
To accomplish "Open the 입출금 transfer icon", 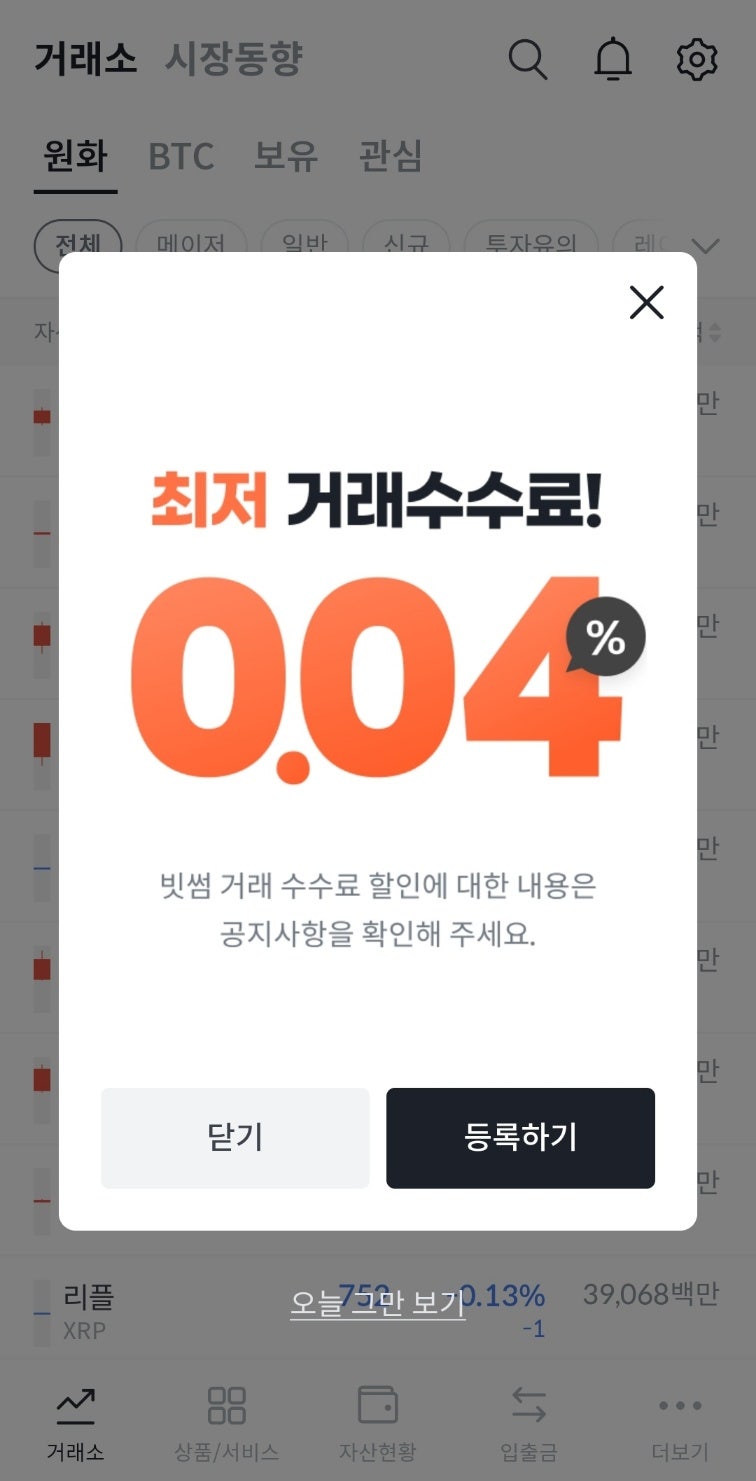I will click(528, 1415).
